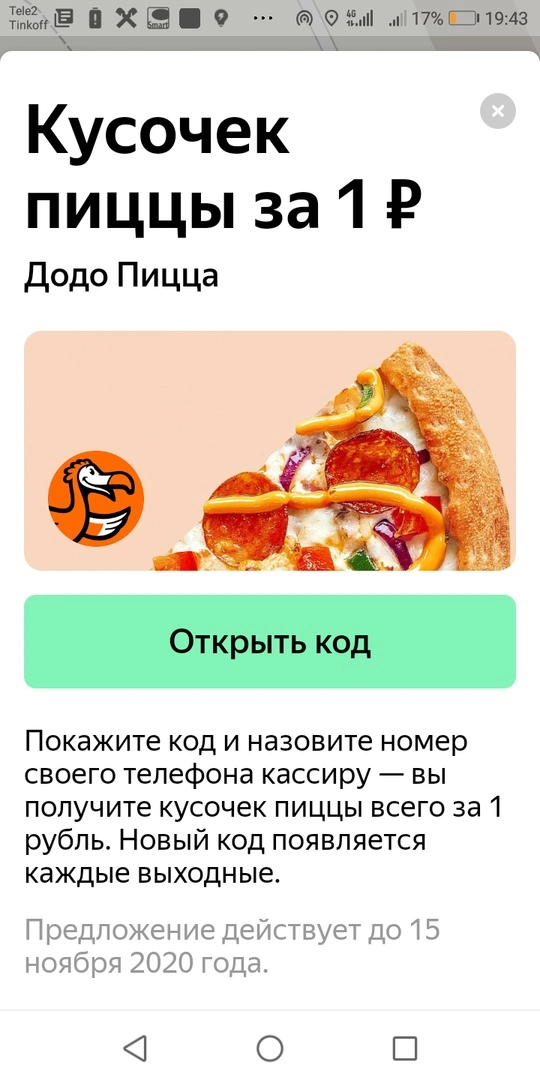Viewport: 540px width, 1080px height.
Task: Return to the home screen
Action: tap(270, 1048)
